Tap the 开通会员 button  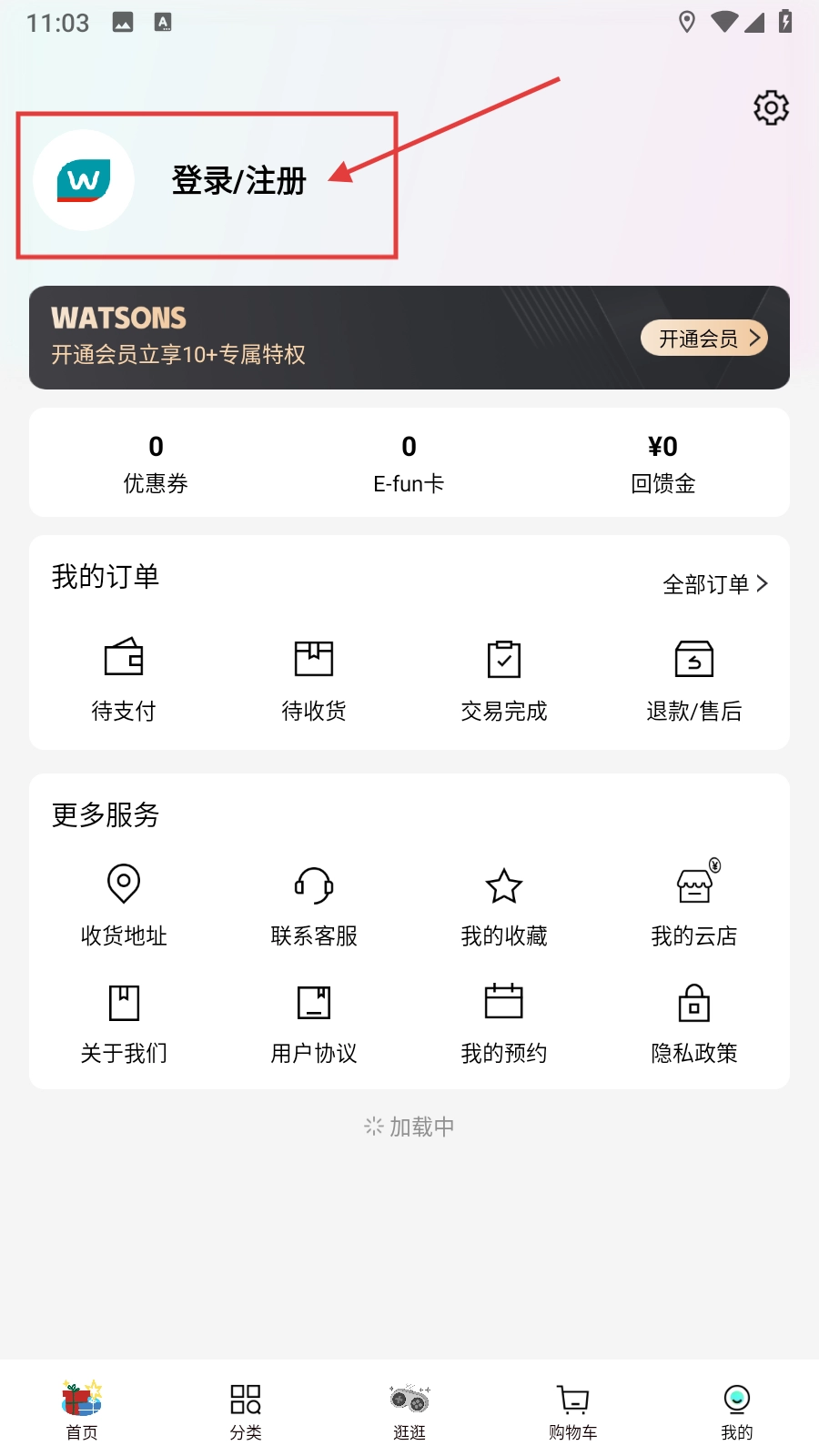(x=703, y=339)
